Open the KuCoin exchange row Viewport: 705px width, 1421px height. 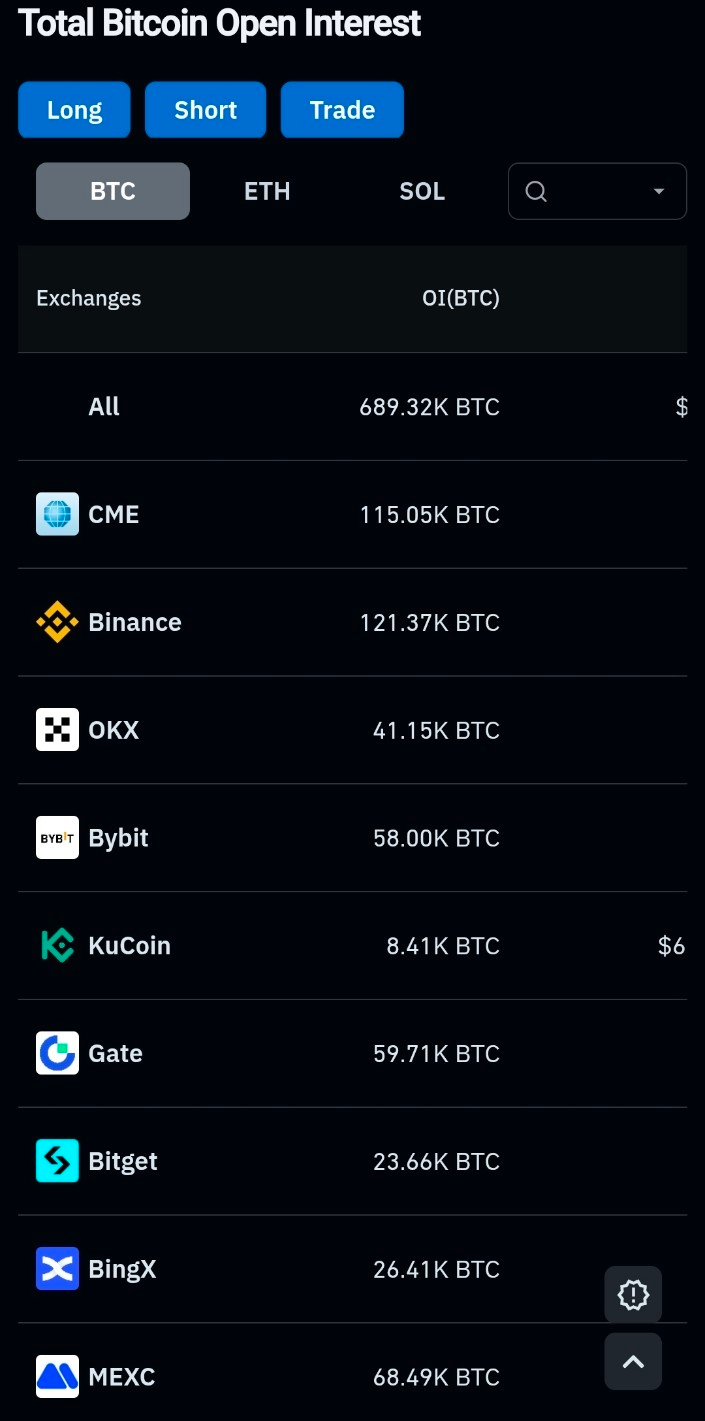pyautogui.click(x=129, y=946)
